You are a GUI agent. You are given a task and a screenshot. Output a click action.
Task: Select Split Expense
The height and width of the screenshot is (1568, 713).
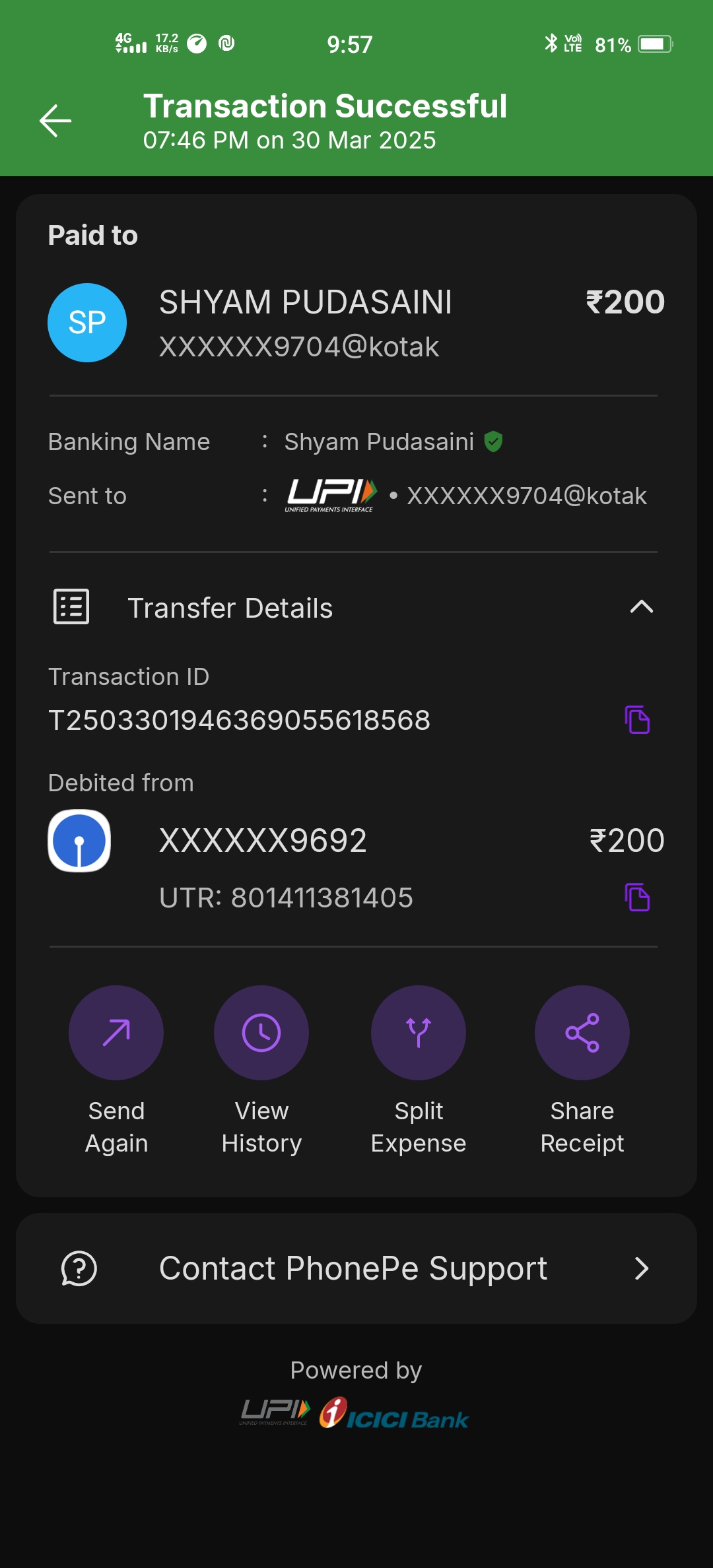pyautogui.click(x=419, y=1033)
